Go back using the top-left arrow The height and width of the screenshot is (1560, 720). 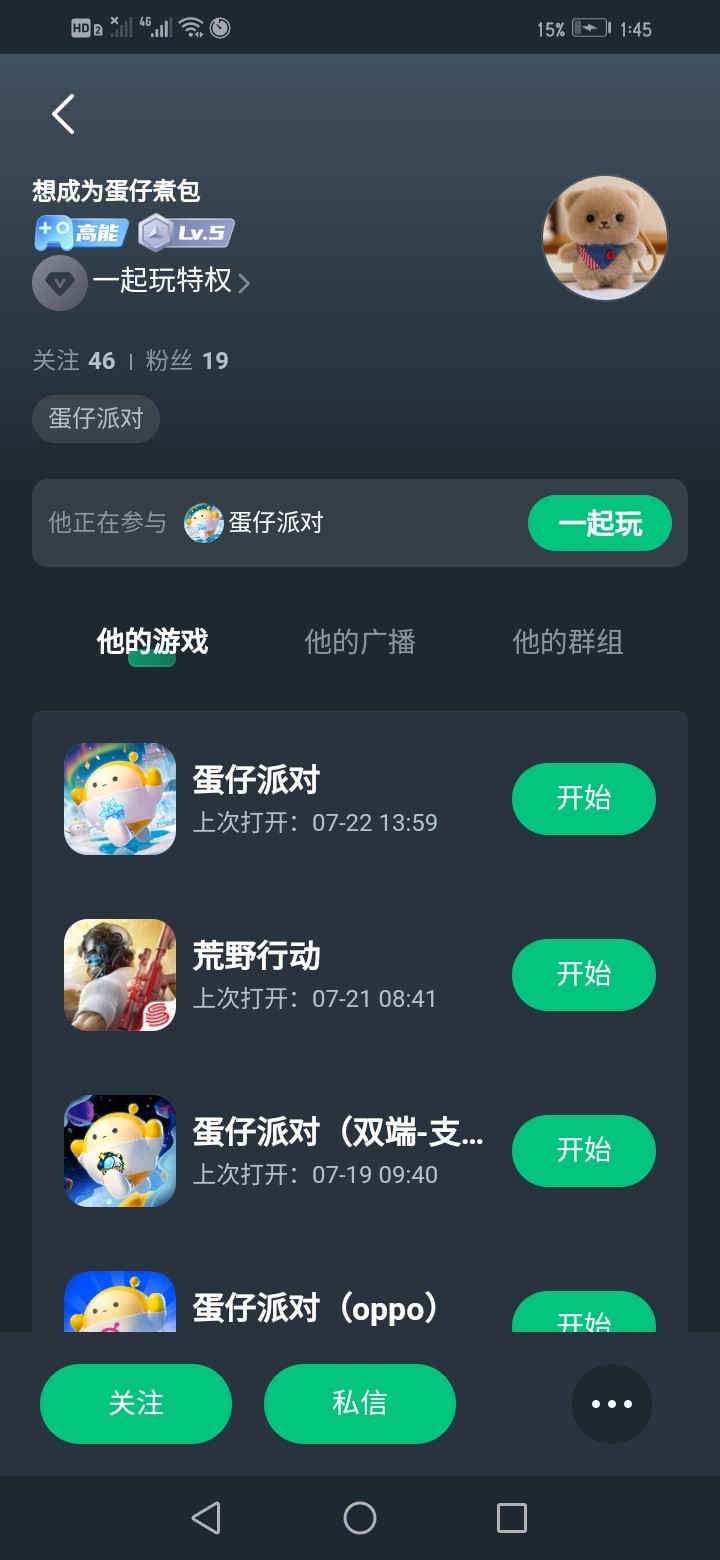pos(64,114)
